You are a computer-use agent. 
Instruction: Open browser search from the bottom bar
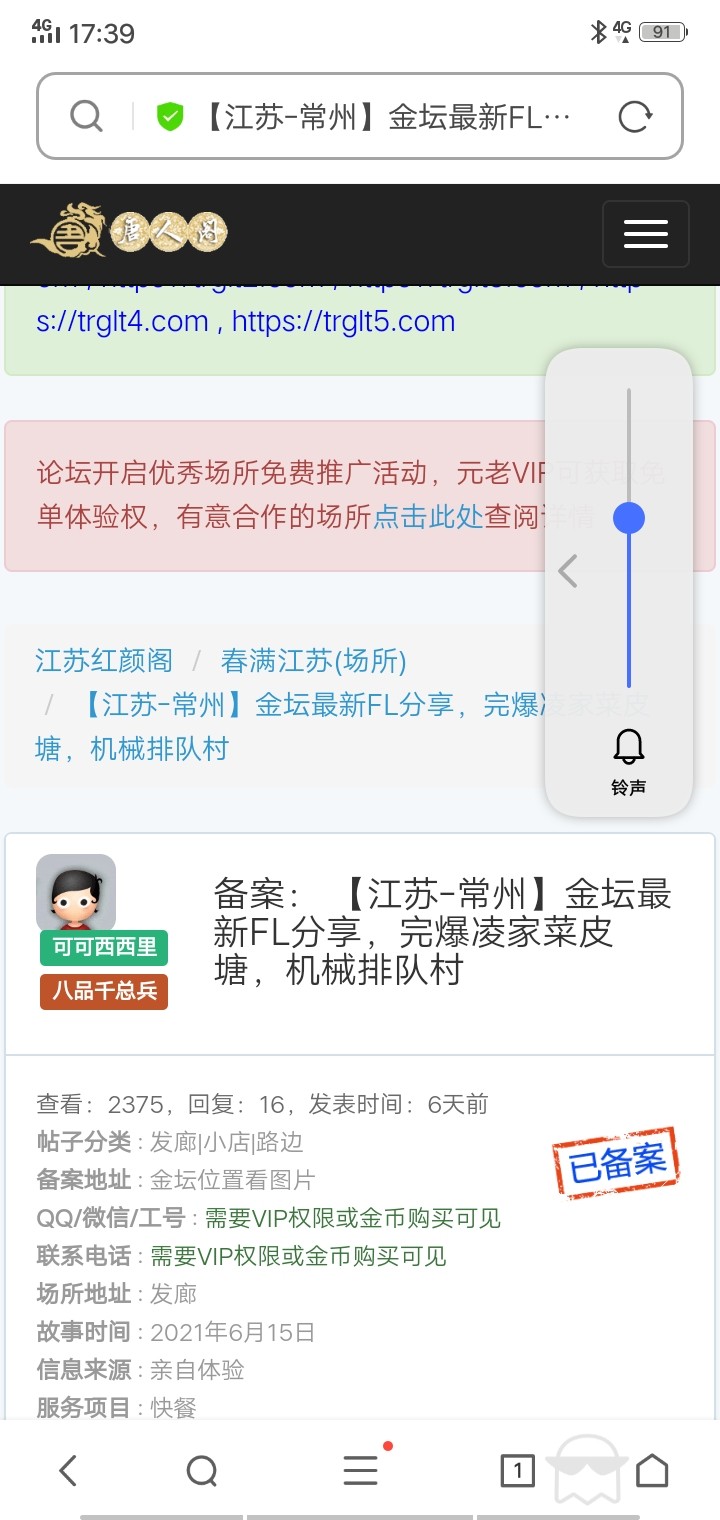pyautogui.click(x=202, y=1470)
